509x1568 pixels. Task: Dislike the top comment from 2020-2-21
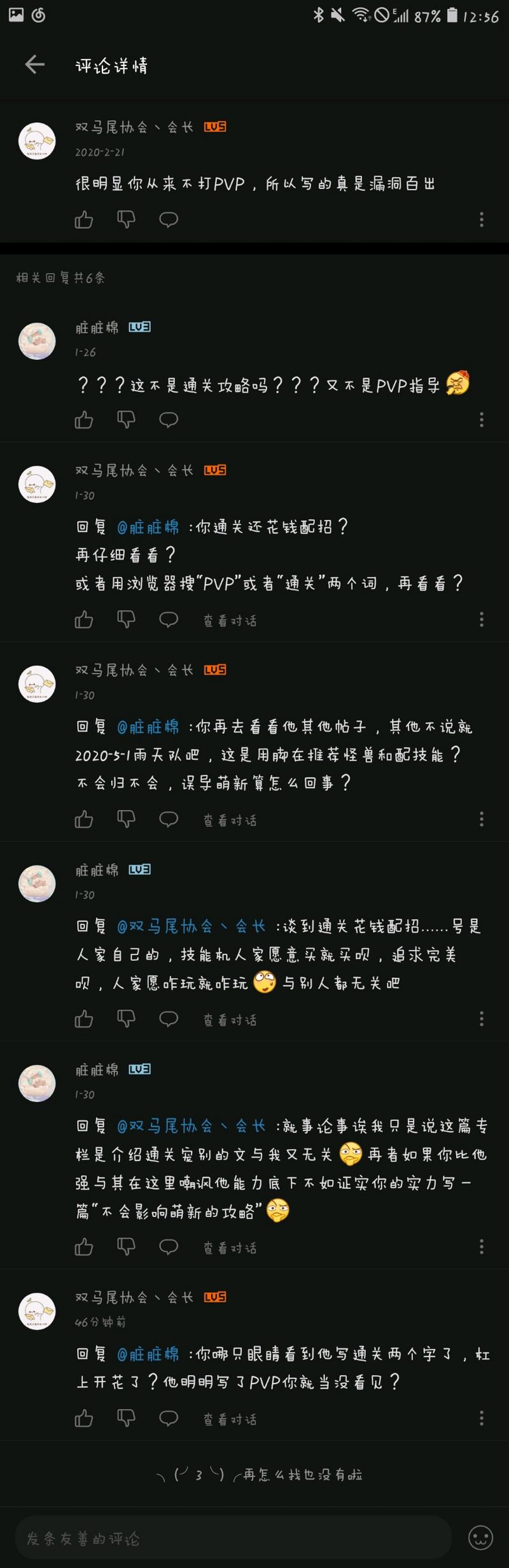tap(126, 220)
